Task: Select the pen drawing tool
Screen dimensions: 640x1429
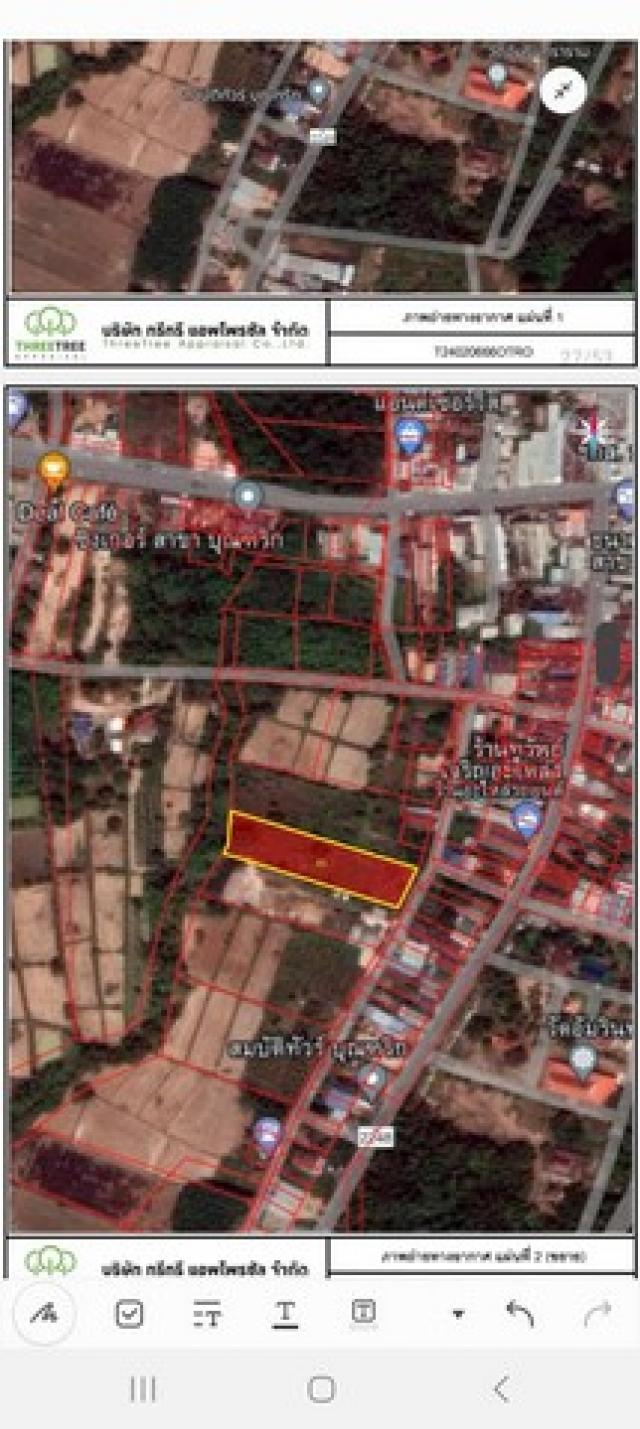Action: click(x=43, y=1314)
